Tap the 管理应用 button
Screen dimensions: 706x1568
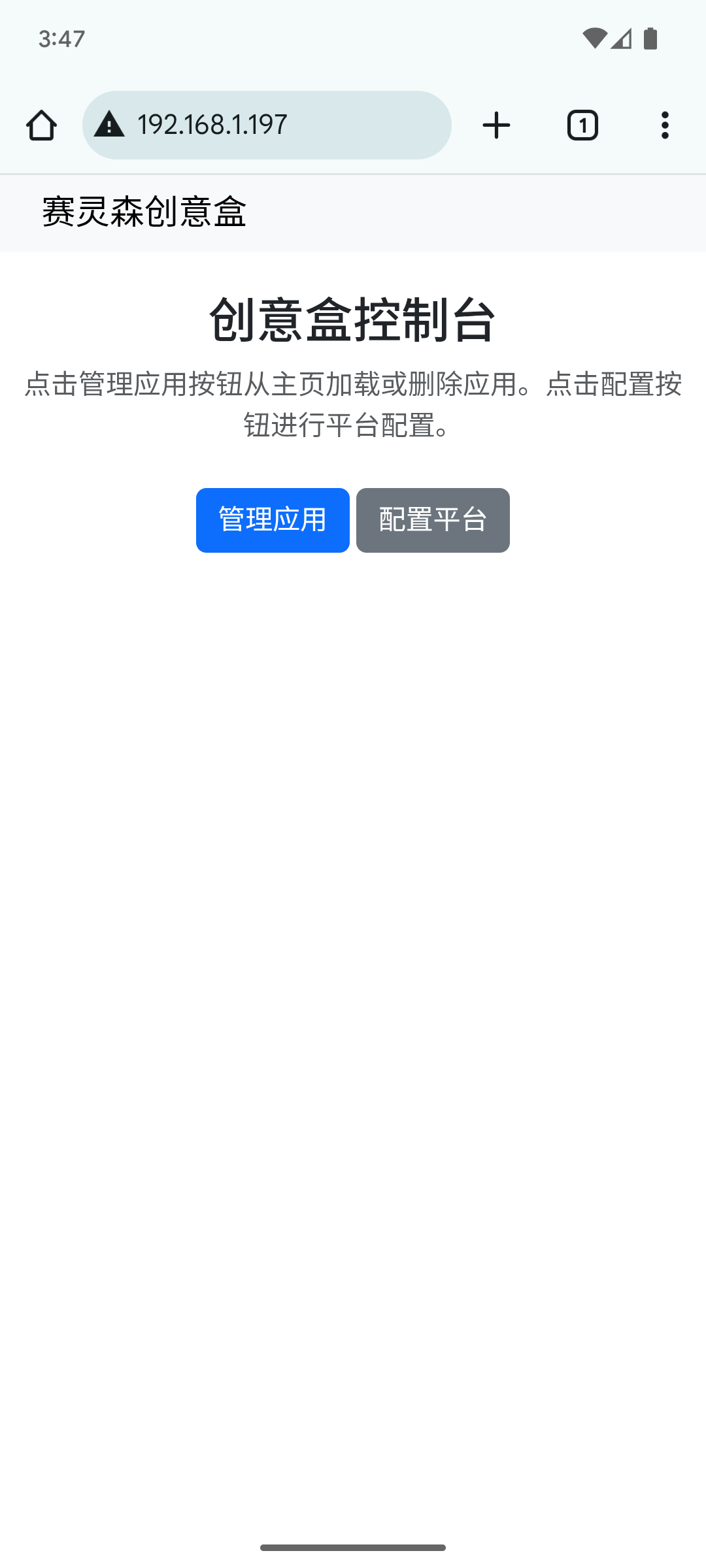[273, 520]
